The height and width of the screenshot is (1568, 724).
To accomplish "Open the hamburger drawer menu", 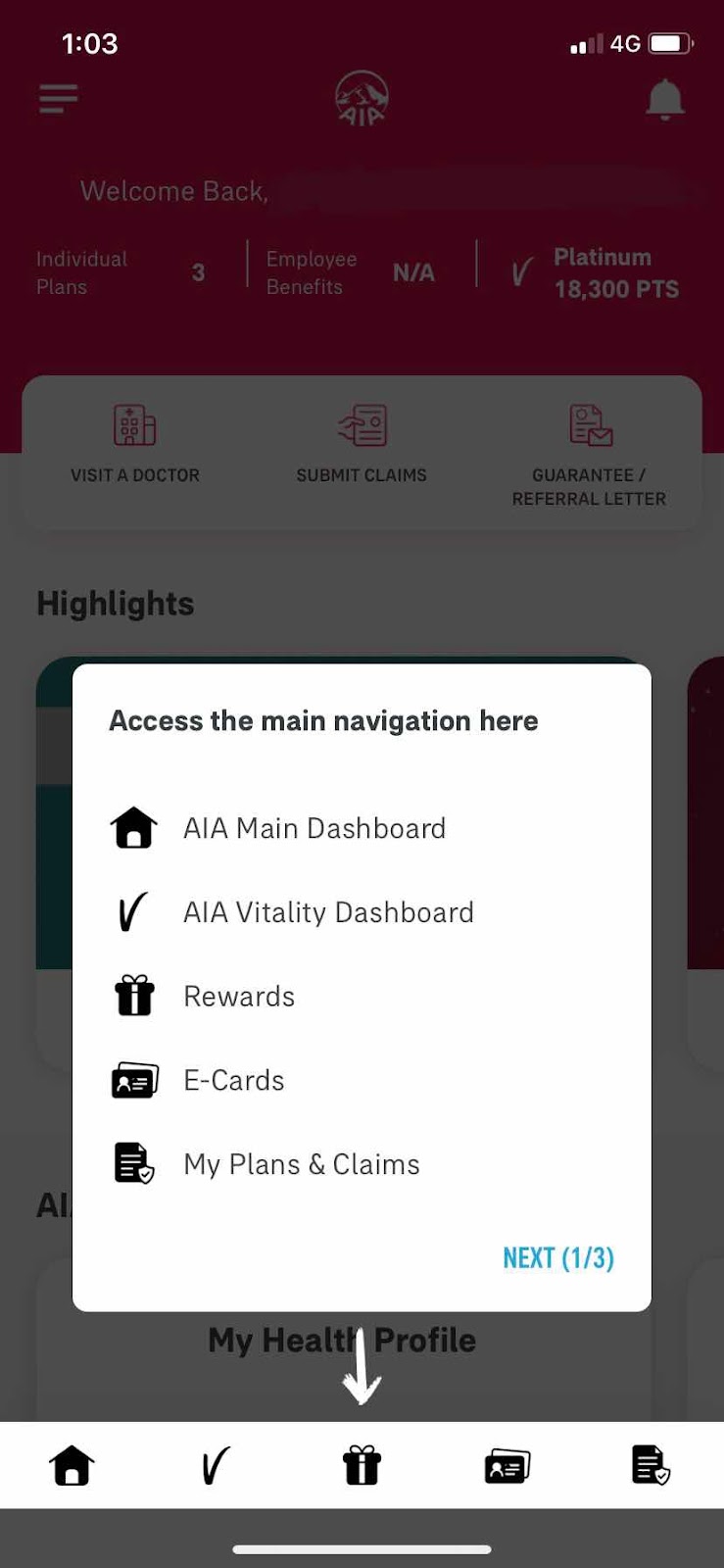I will (58, 98).
